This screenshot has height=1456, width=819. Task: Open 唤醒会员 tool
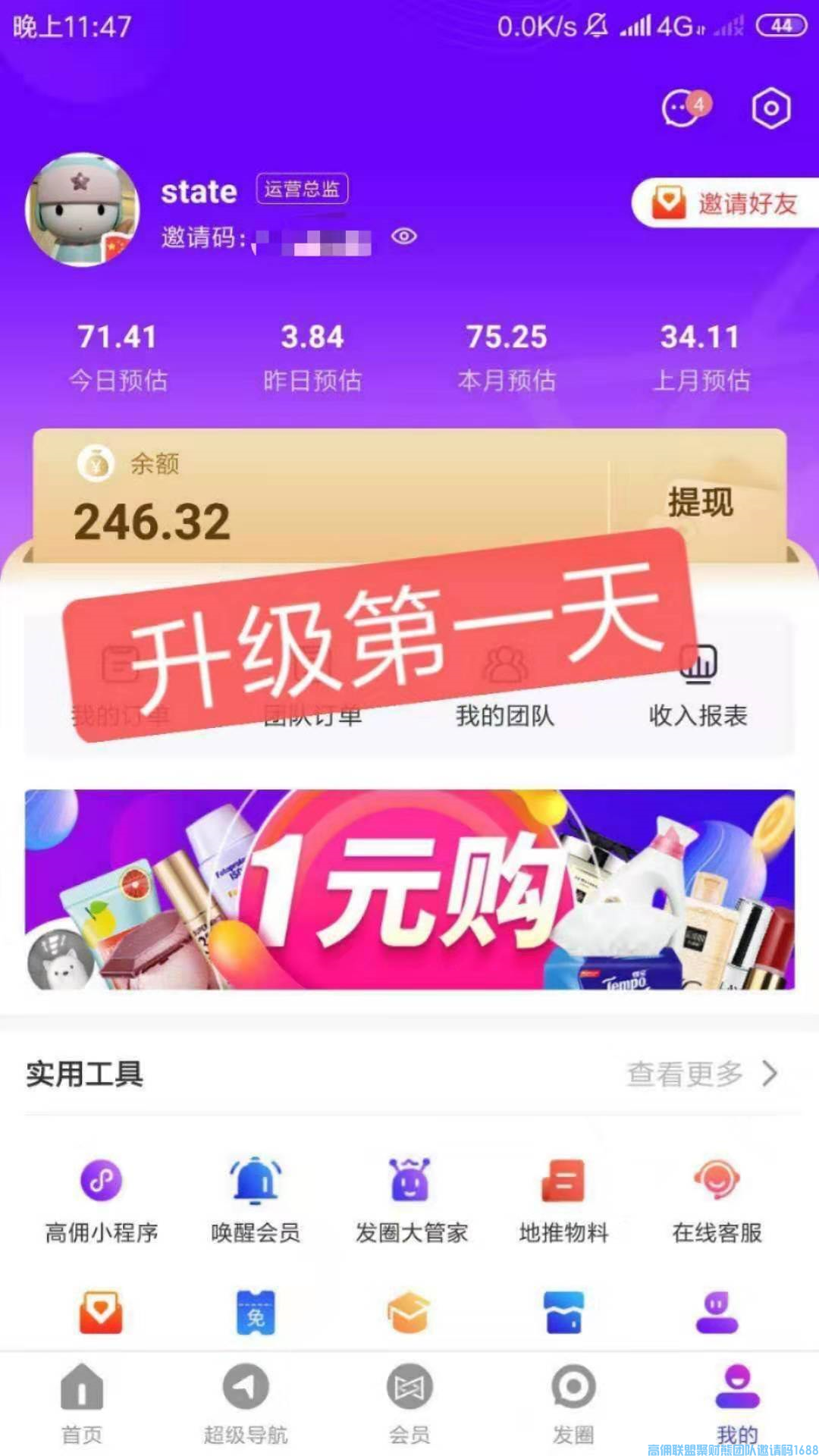[x=256, y=1198]
